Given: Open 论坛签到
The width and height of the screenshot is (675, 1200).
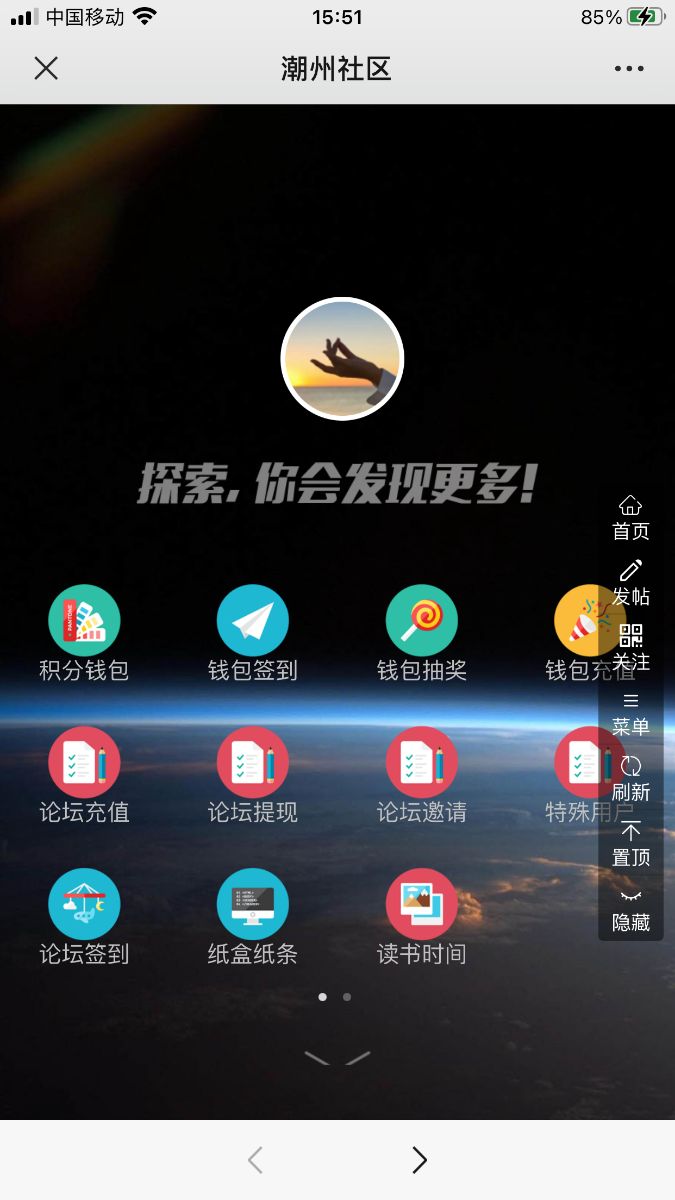Looking at the screenshot, I should [x=84, y=905].
